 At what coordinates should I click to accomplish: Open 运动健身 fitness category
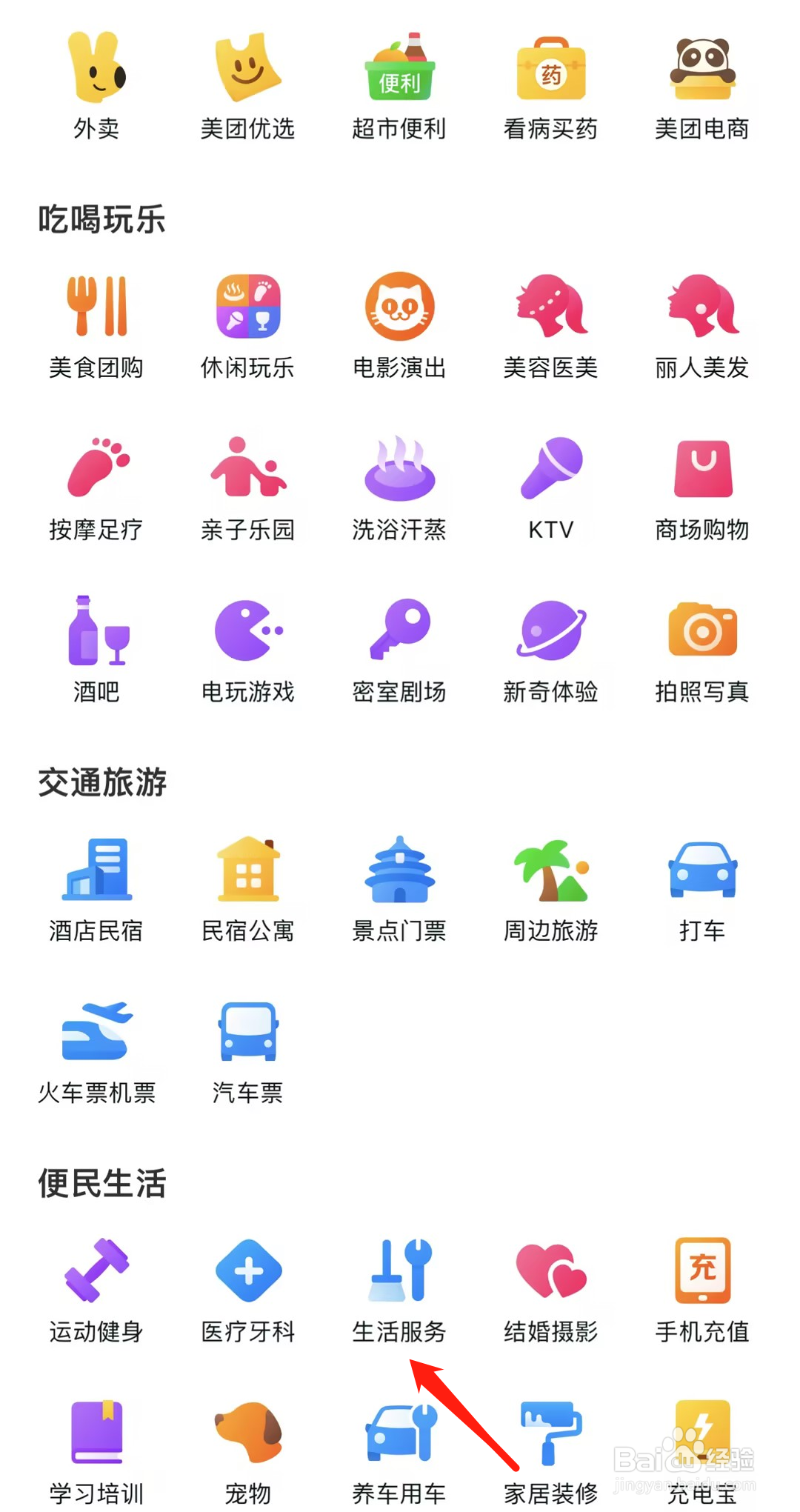point(96,1290)
